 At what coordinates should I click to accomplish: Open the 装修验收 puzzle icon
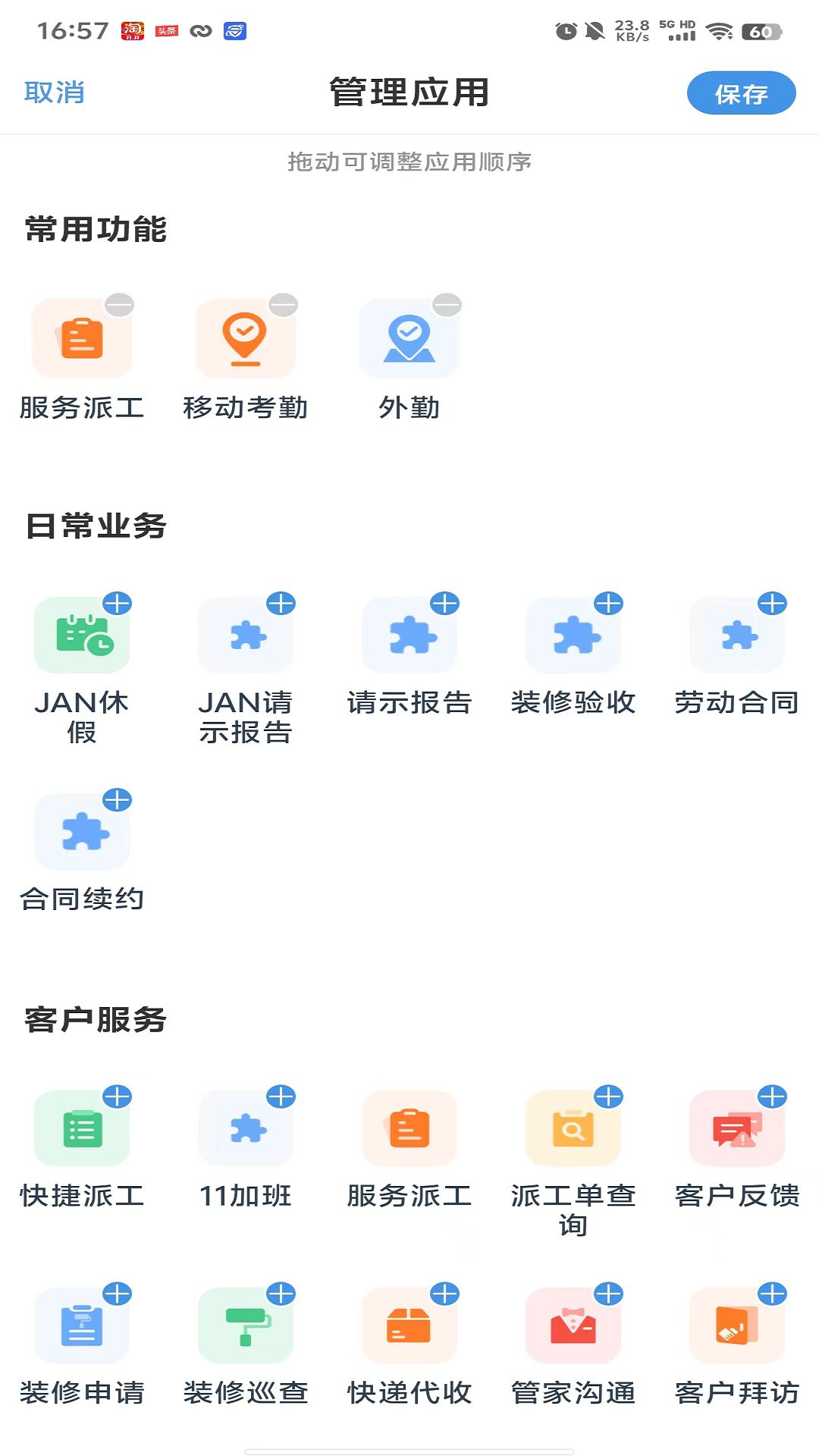click(573, 637)
